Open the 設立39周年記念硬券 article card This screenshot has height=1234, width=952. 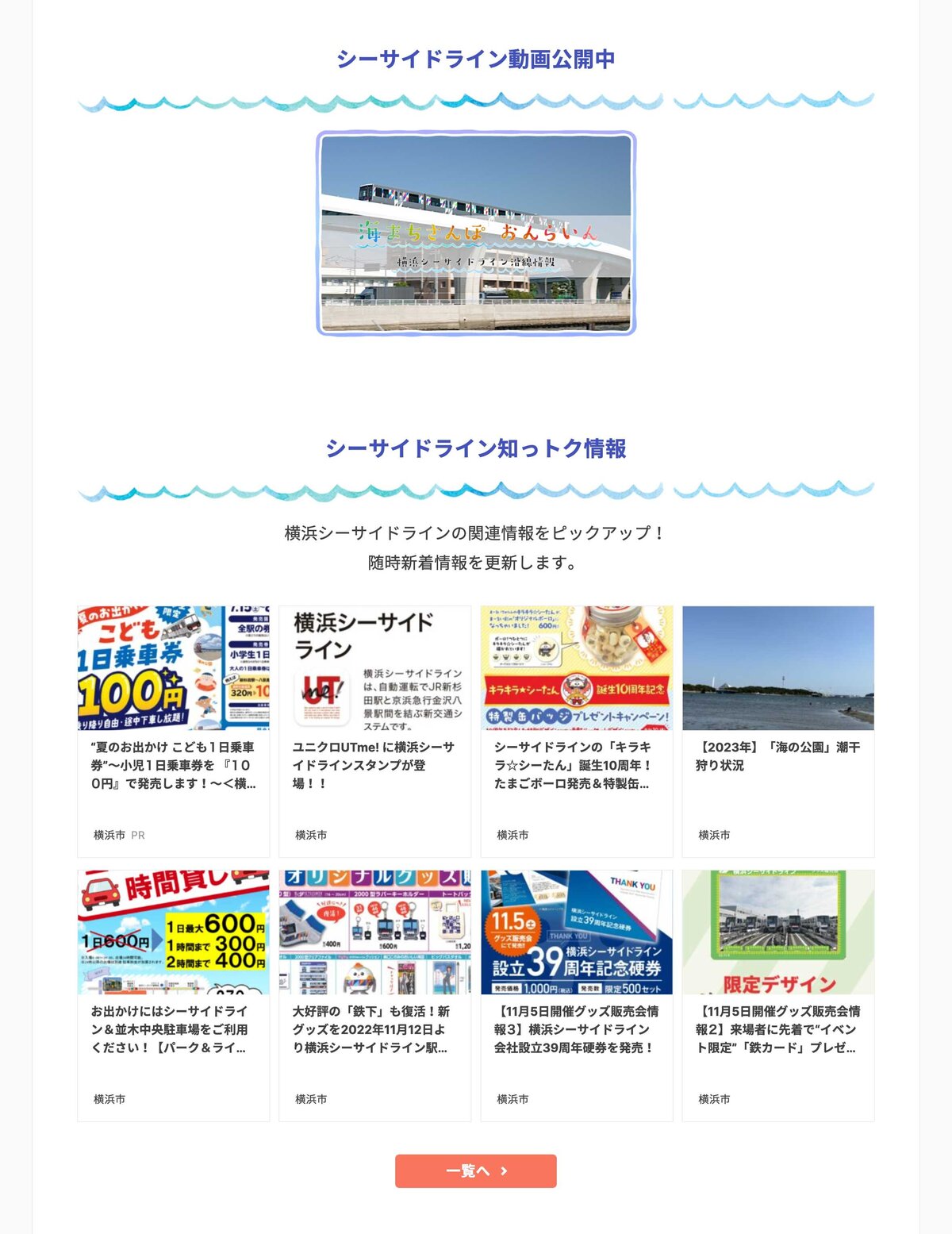click(x=577, y=994)
